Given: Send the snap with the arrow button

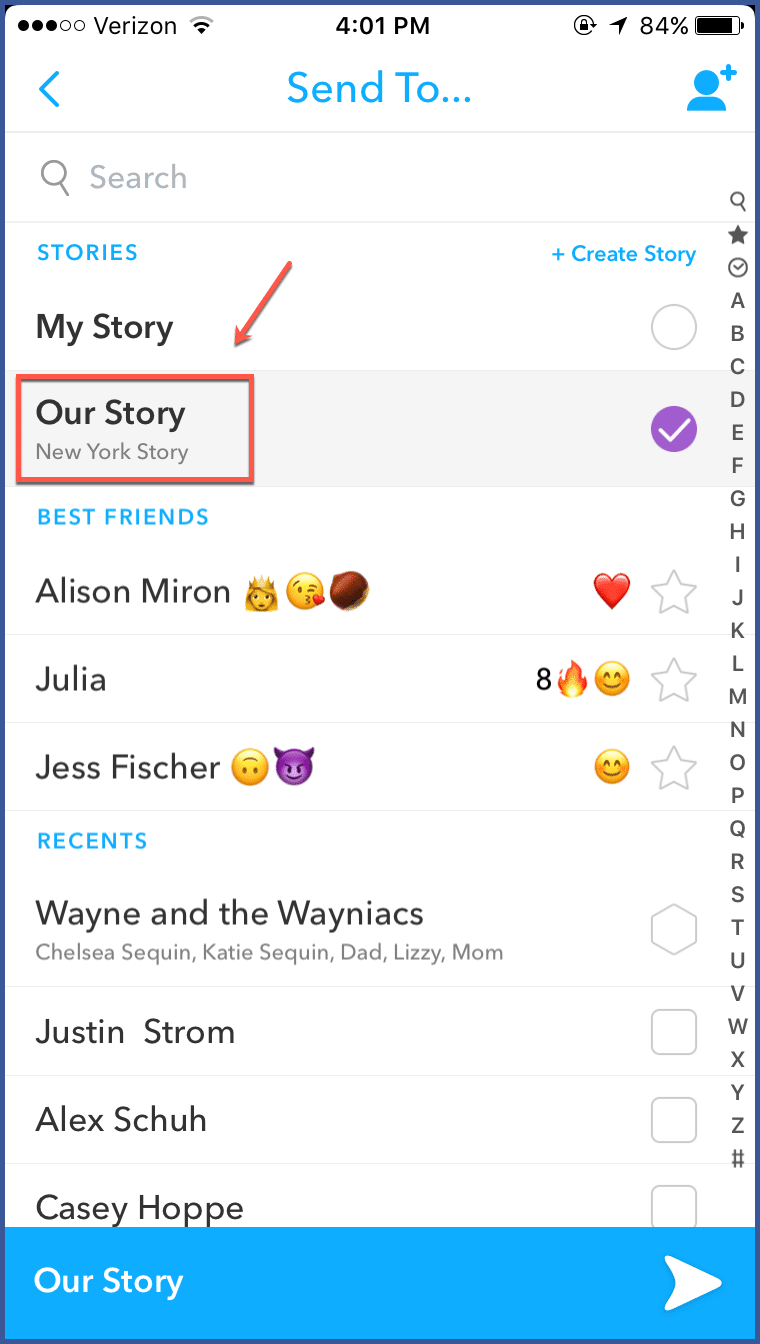Looking at the screenshot, I should [692, 1283].
